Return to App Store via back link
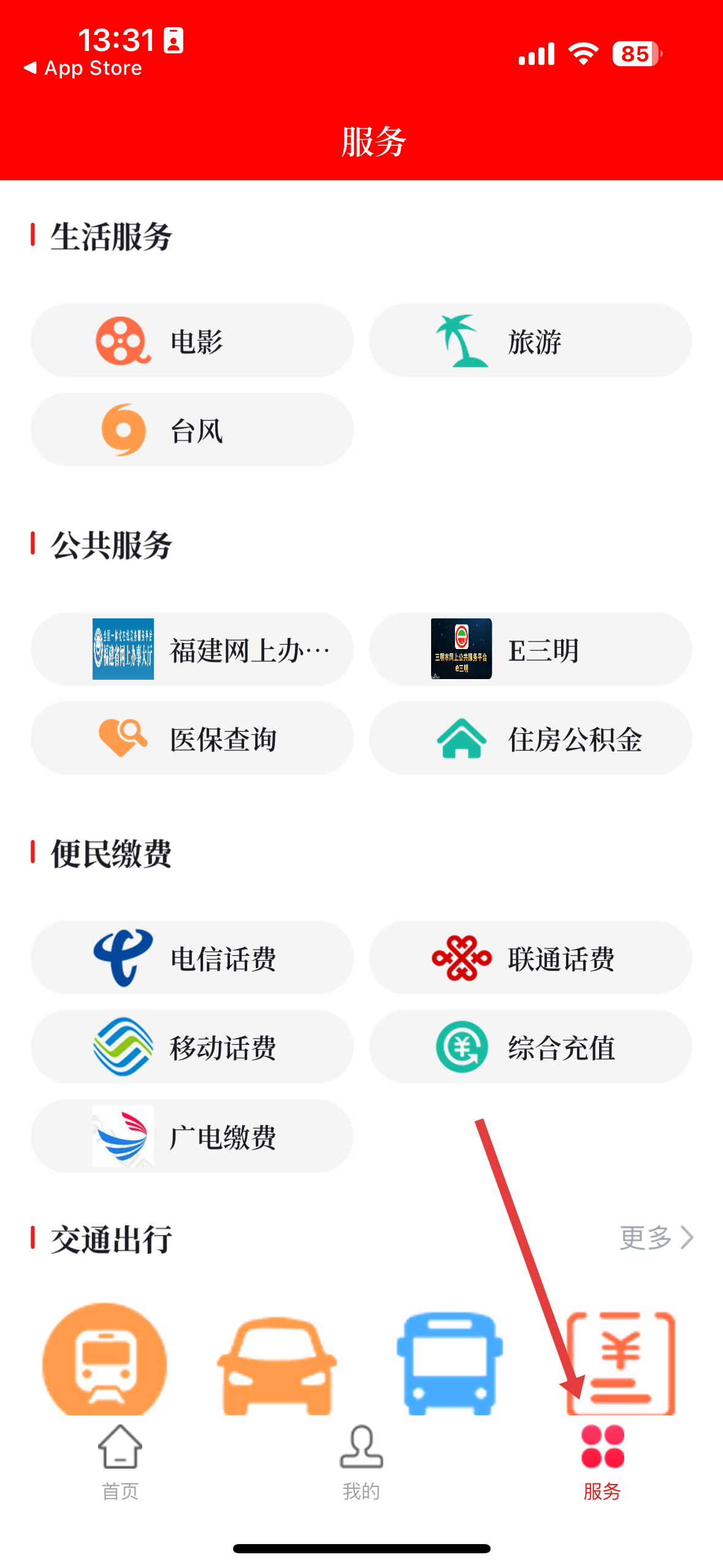The image size is (723, 1568). tap(83, 67)
